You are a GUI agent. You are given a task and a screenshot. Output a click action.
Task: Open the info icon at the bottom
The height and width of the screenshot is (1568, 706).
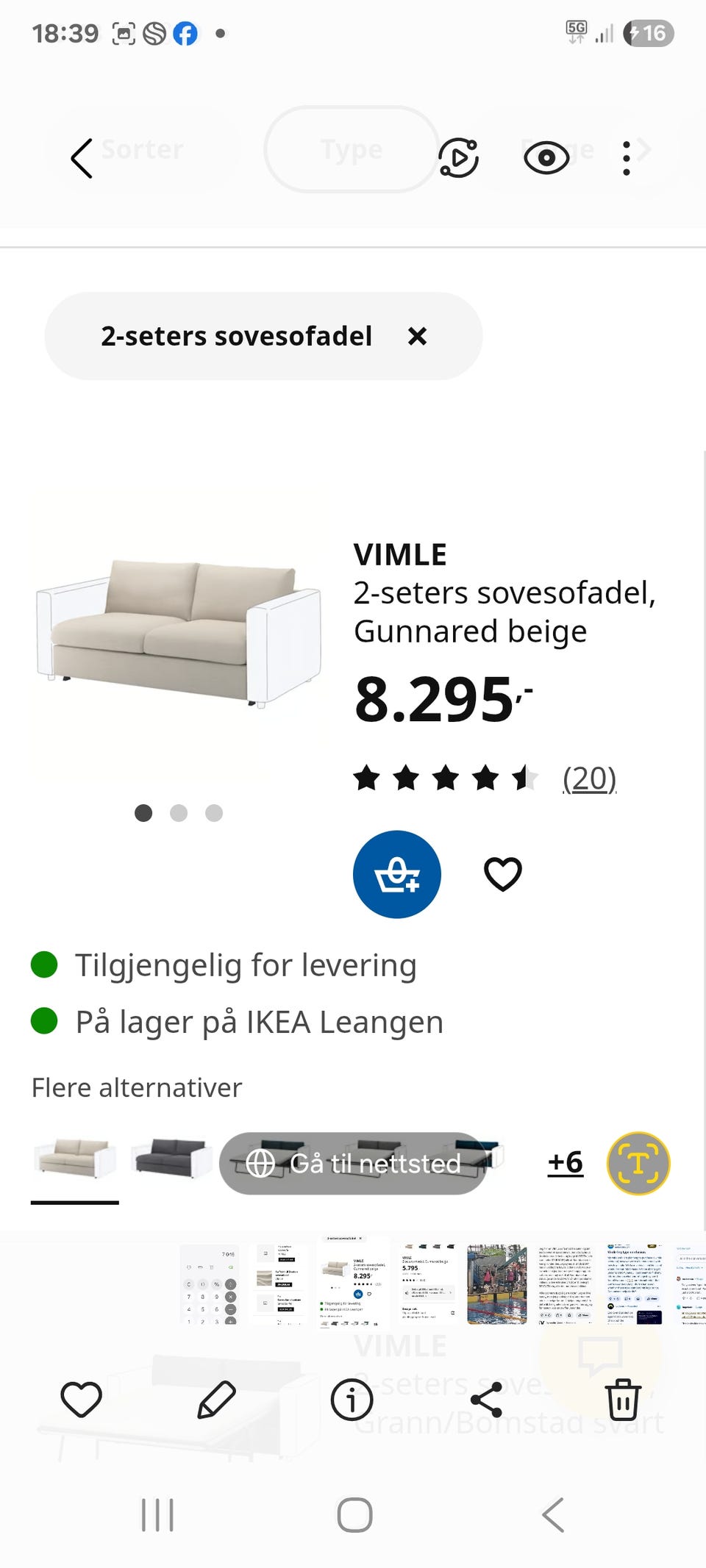click(x=352, y=1400)
